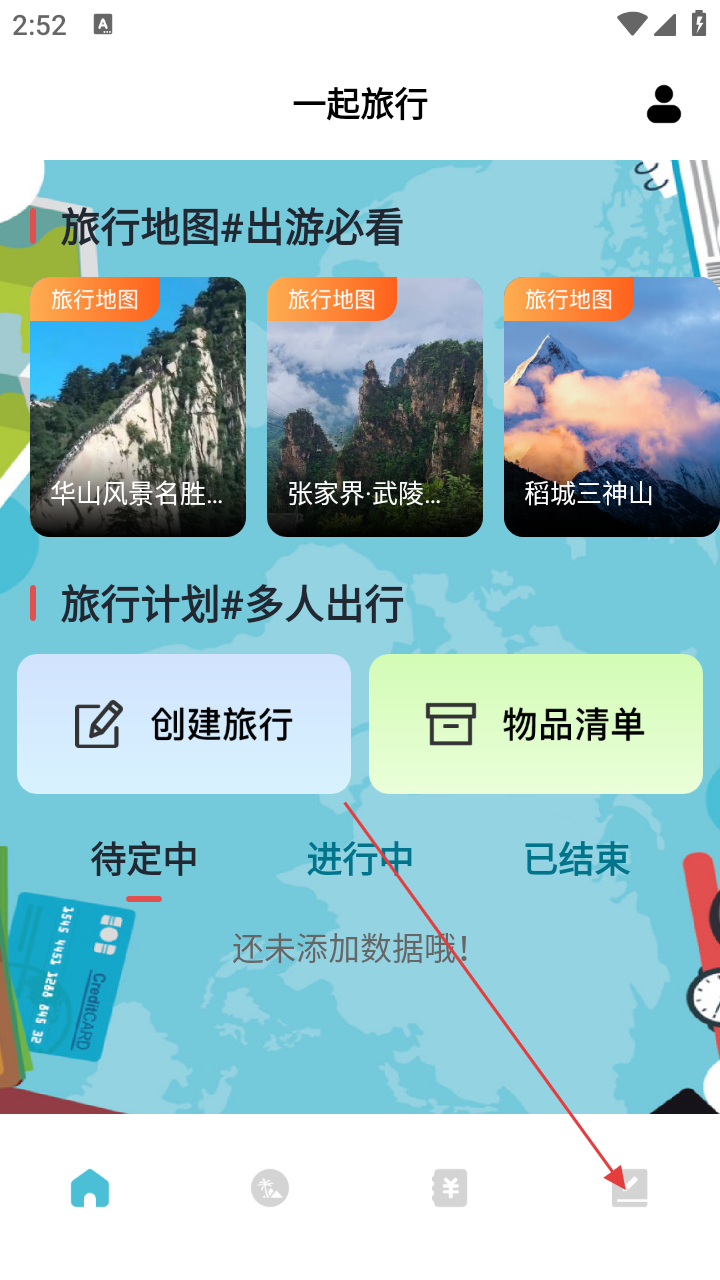The image size is (720, 1280).
Task: Open the 华山风景名胜 travel map card
Action: point(138,407)
